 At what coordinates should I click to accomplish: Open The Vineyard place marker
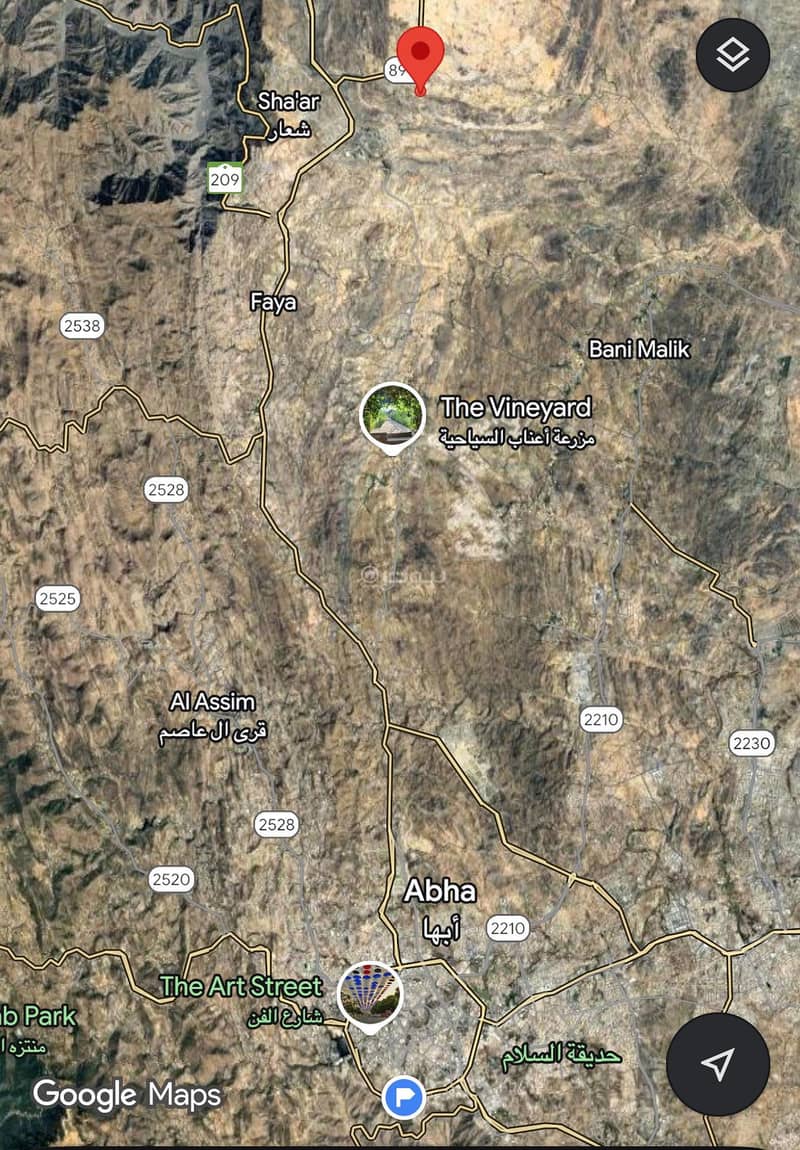pos(392,414)
